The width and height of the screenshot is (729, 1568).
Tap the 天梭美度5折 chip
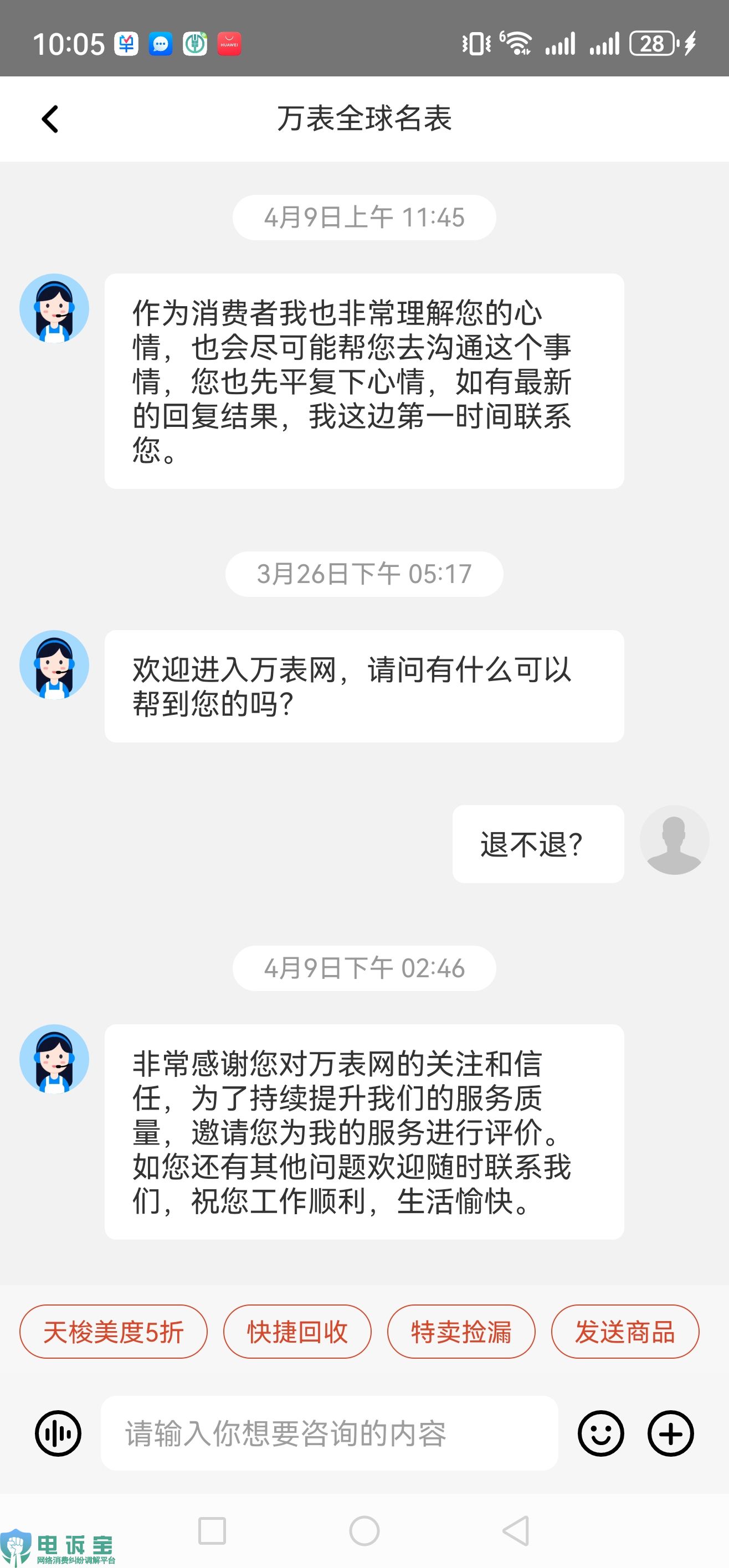click(x=113, y=1332)
